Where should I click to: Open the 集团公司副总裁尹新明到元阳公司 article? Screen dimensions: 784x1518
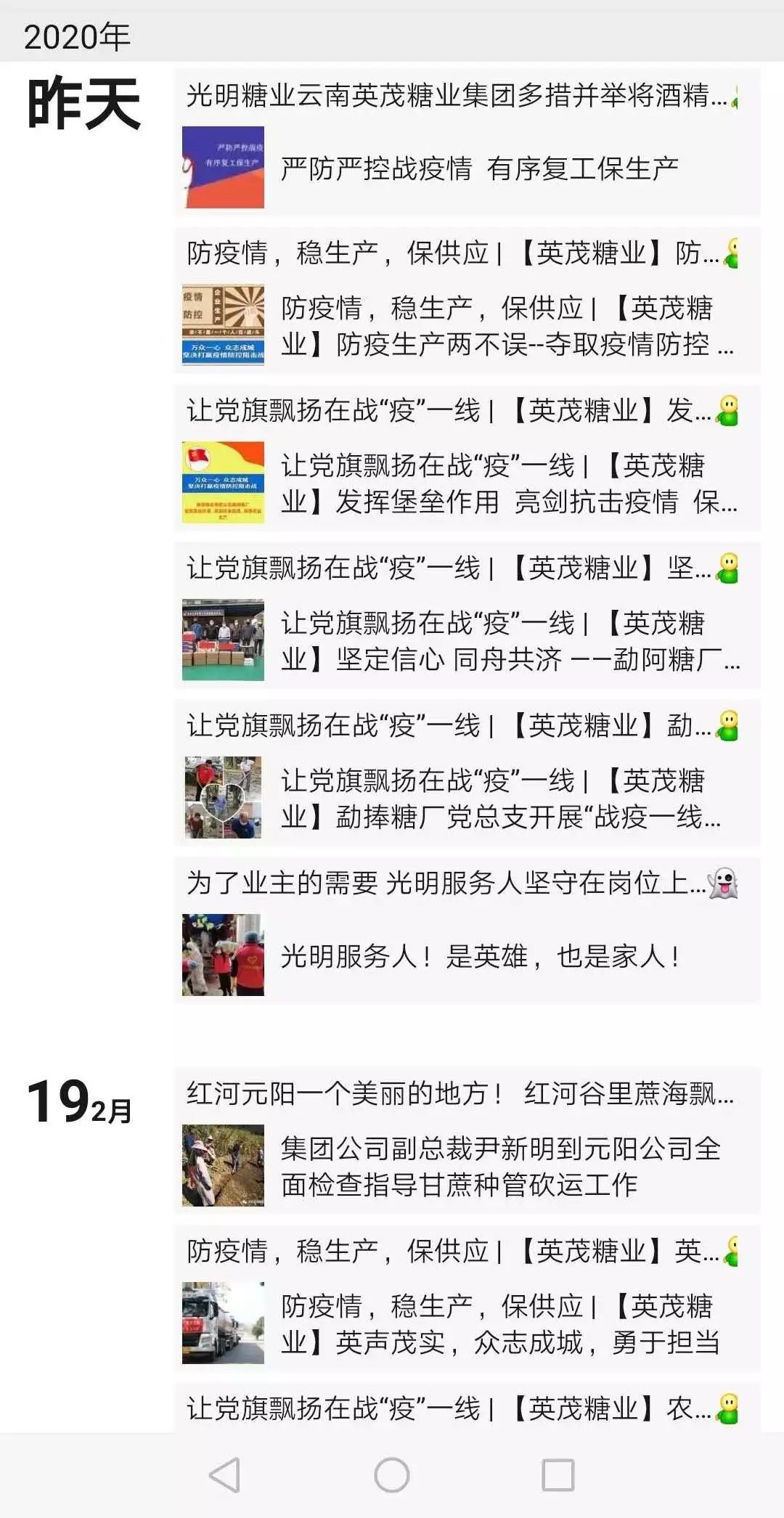tap(501, 1166)
